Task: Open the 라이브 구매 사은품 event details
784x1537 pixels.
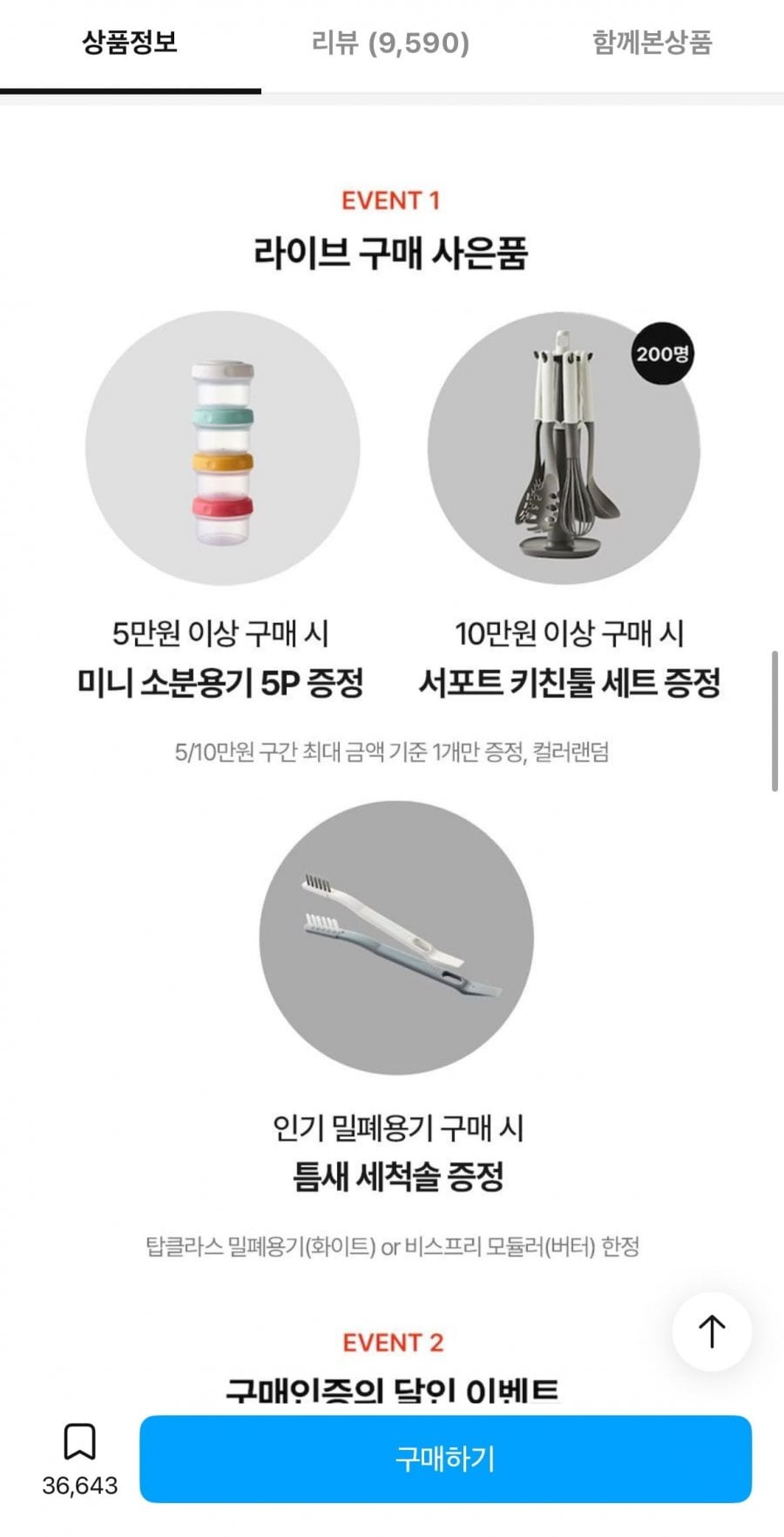Action: click(391, 247)
